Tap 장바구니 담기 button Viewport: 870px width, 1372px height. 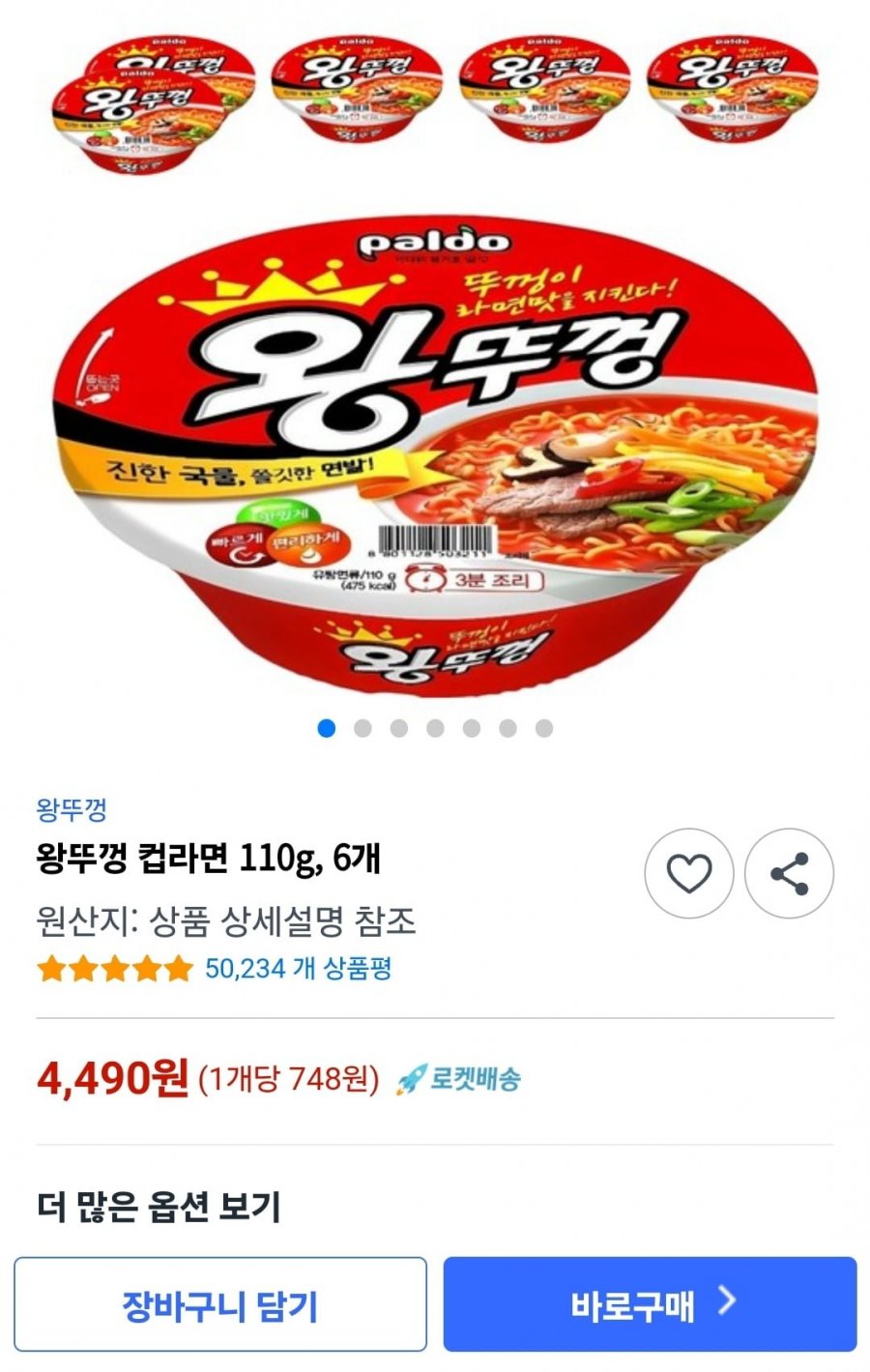(x=220, y=1305)
